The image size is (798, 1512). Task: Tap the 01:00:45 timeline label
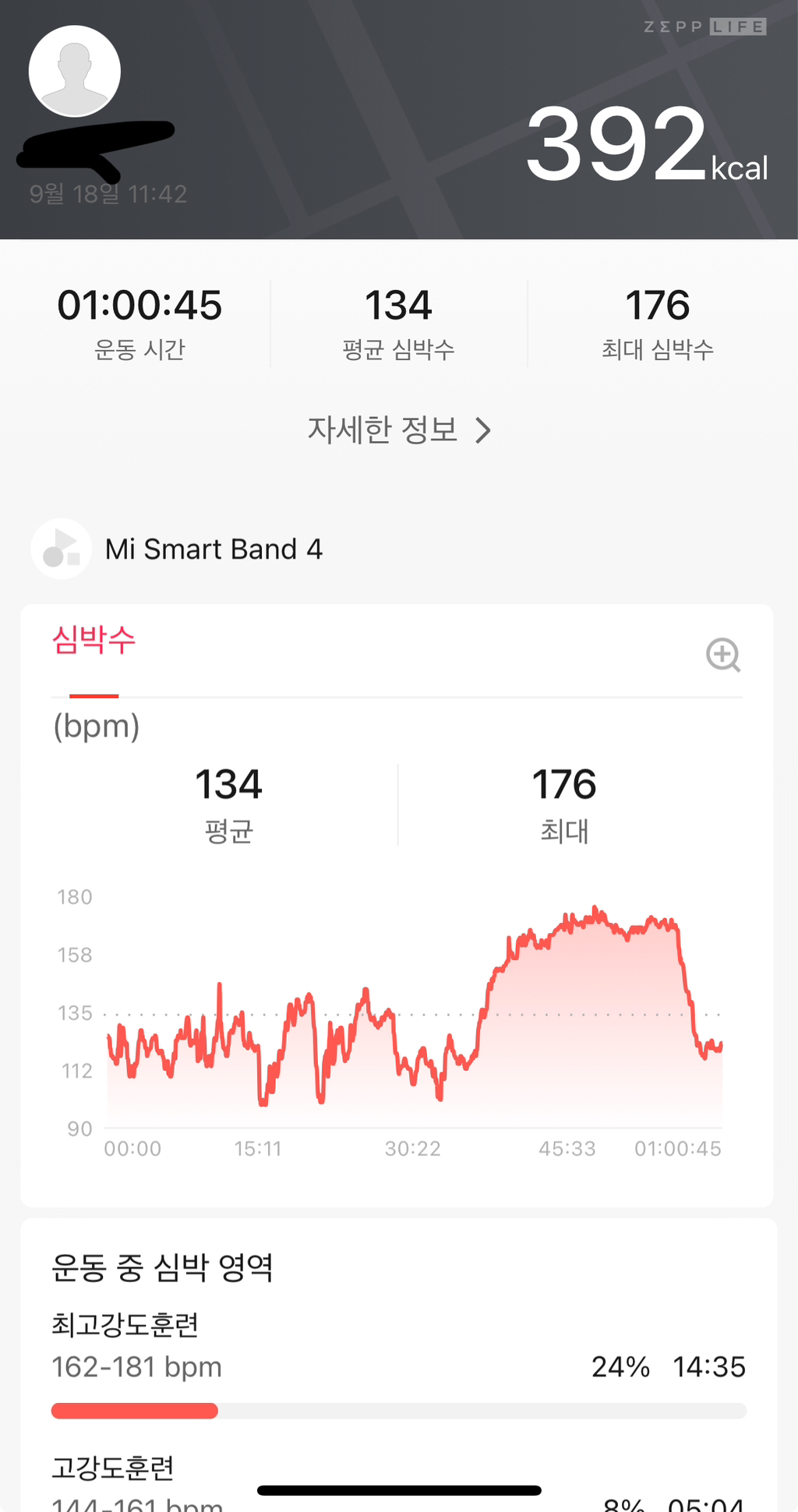(677, 1148)
